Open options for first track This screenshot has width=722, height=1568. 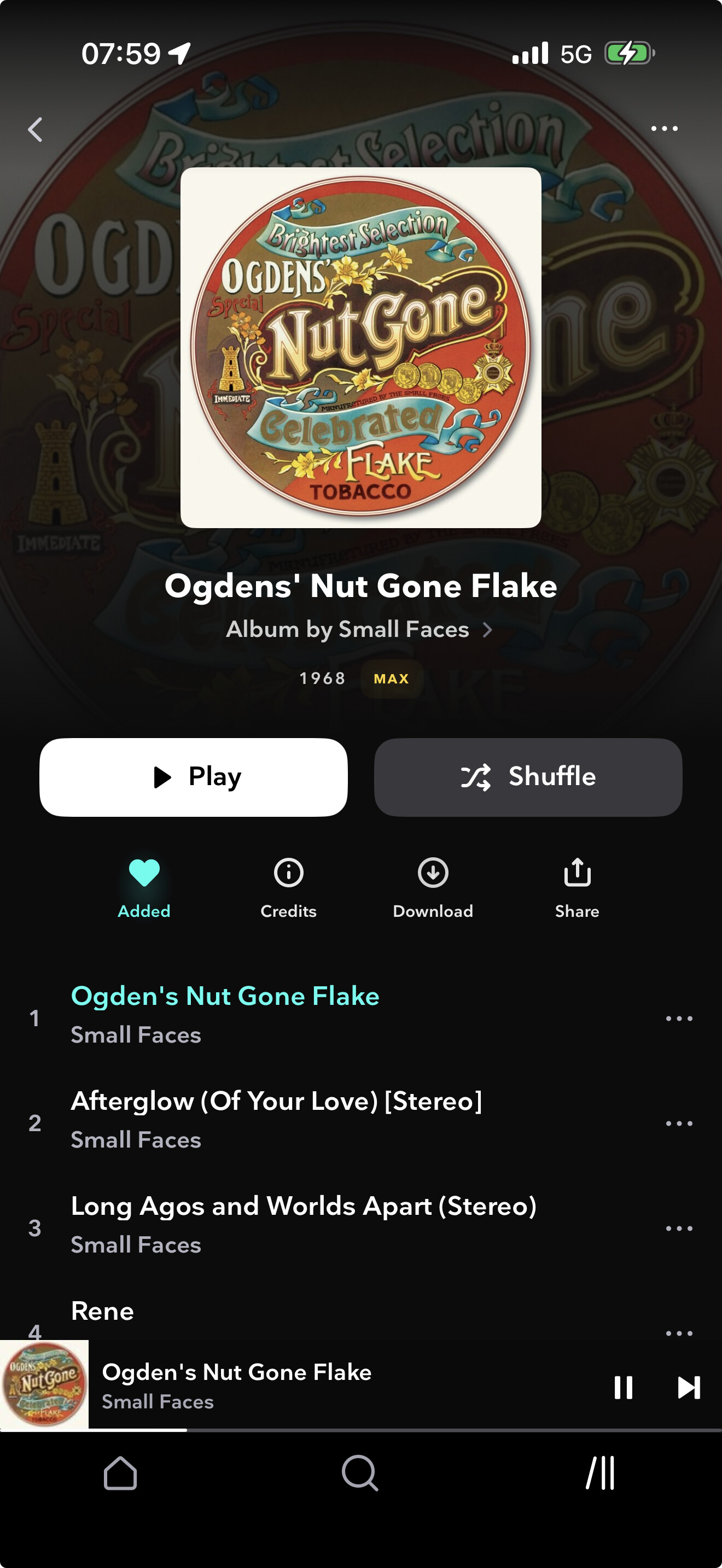pos(679,1019)
